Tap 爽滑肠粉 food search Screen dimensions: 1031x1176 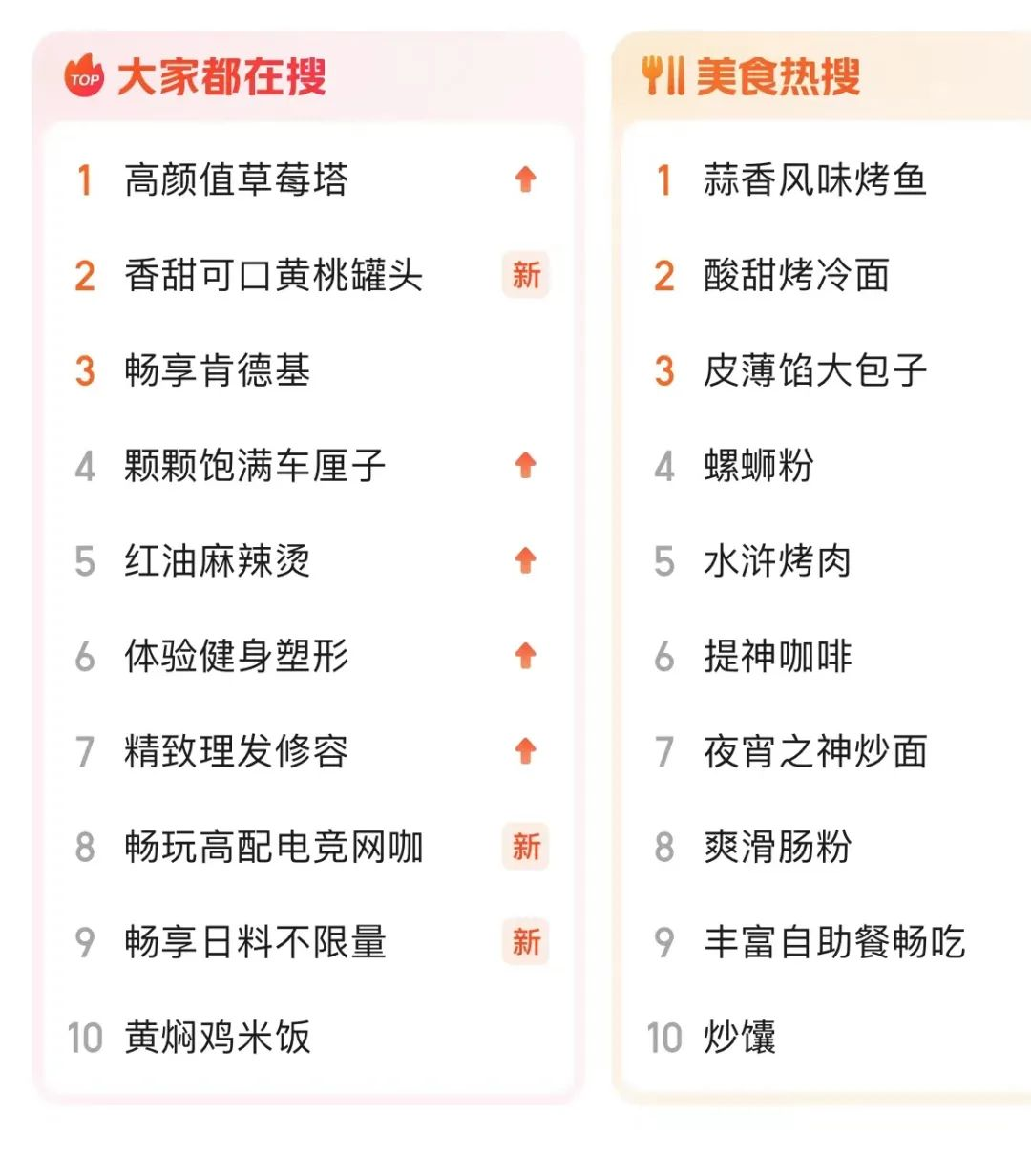pos(777,847)
